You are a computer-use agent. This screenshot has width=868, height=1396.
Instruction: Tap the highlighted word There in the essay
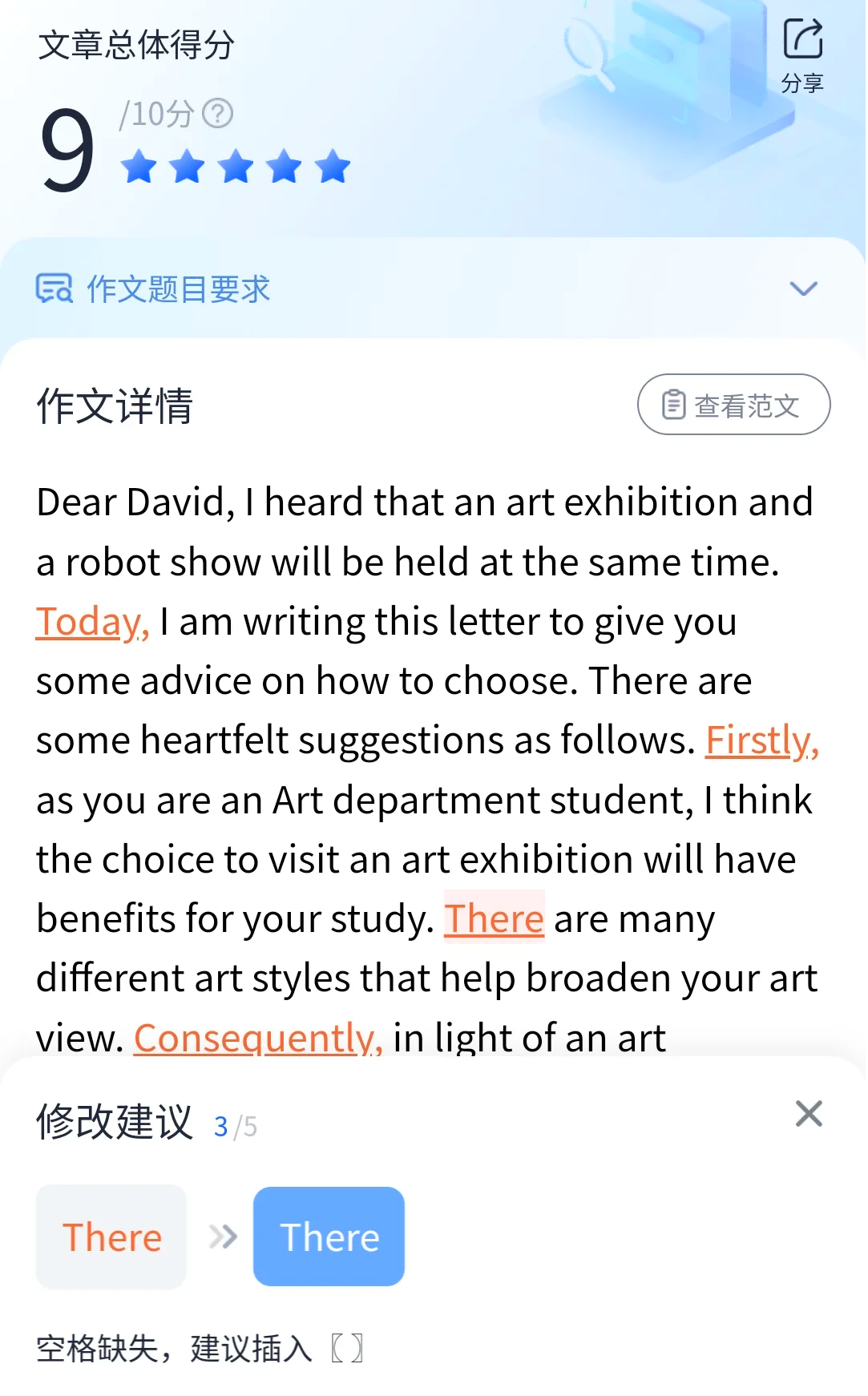(495, 918)
